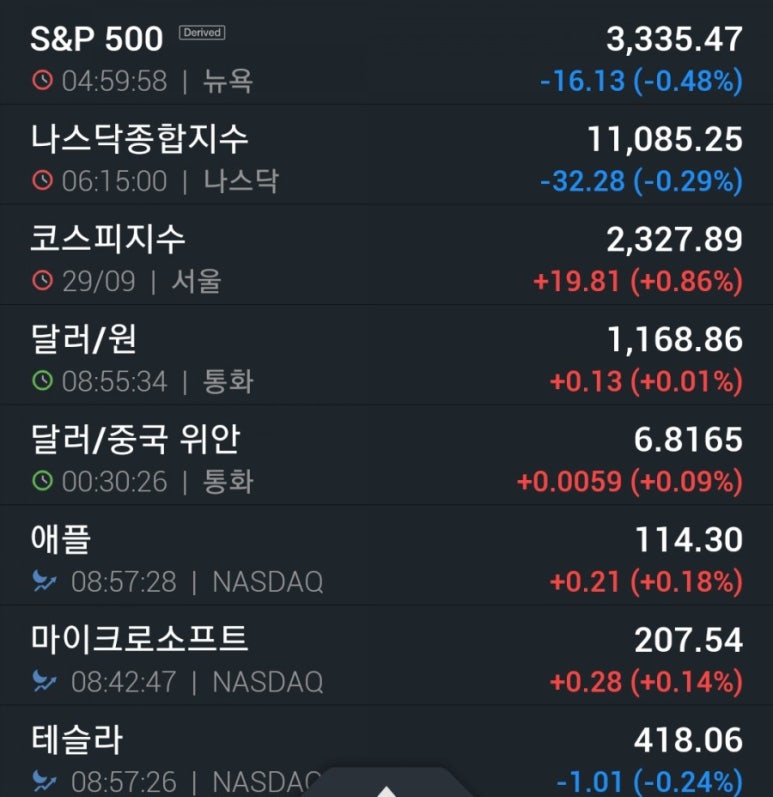The width and height of the screenshot is (773, 797).
Task: Expand the bottom pull-up arrow handle
Action: pyautogui.click(x=386, y=785)
